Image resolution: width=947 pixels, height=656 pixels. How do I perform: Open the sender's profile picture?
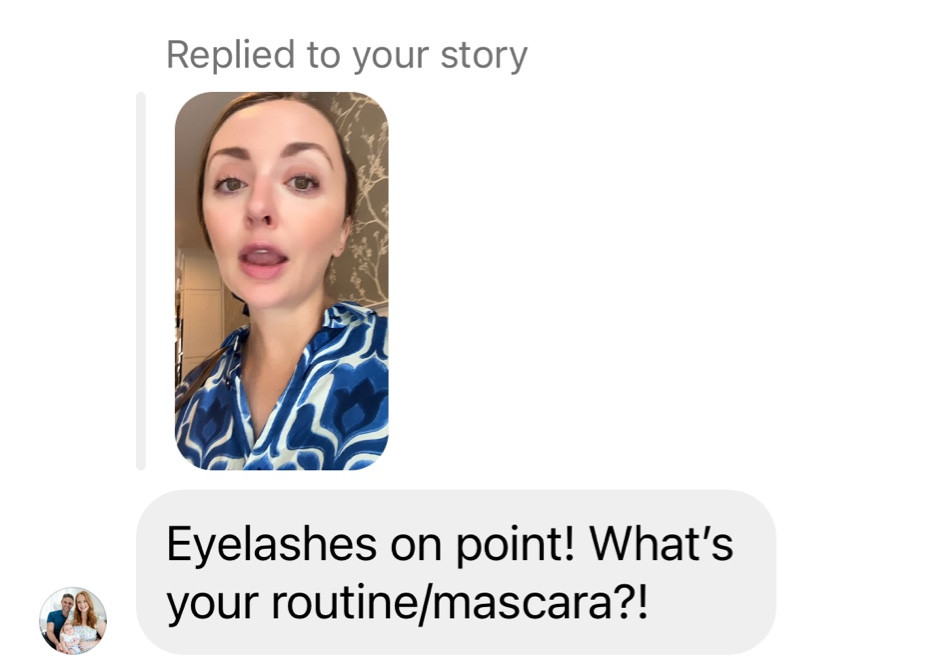click(x=73, y=620)
